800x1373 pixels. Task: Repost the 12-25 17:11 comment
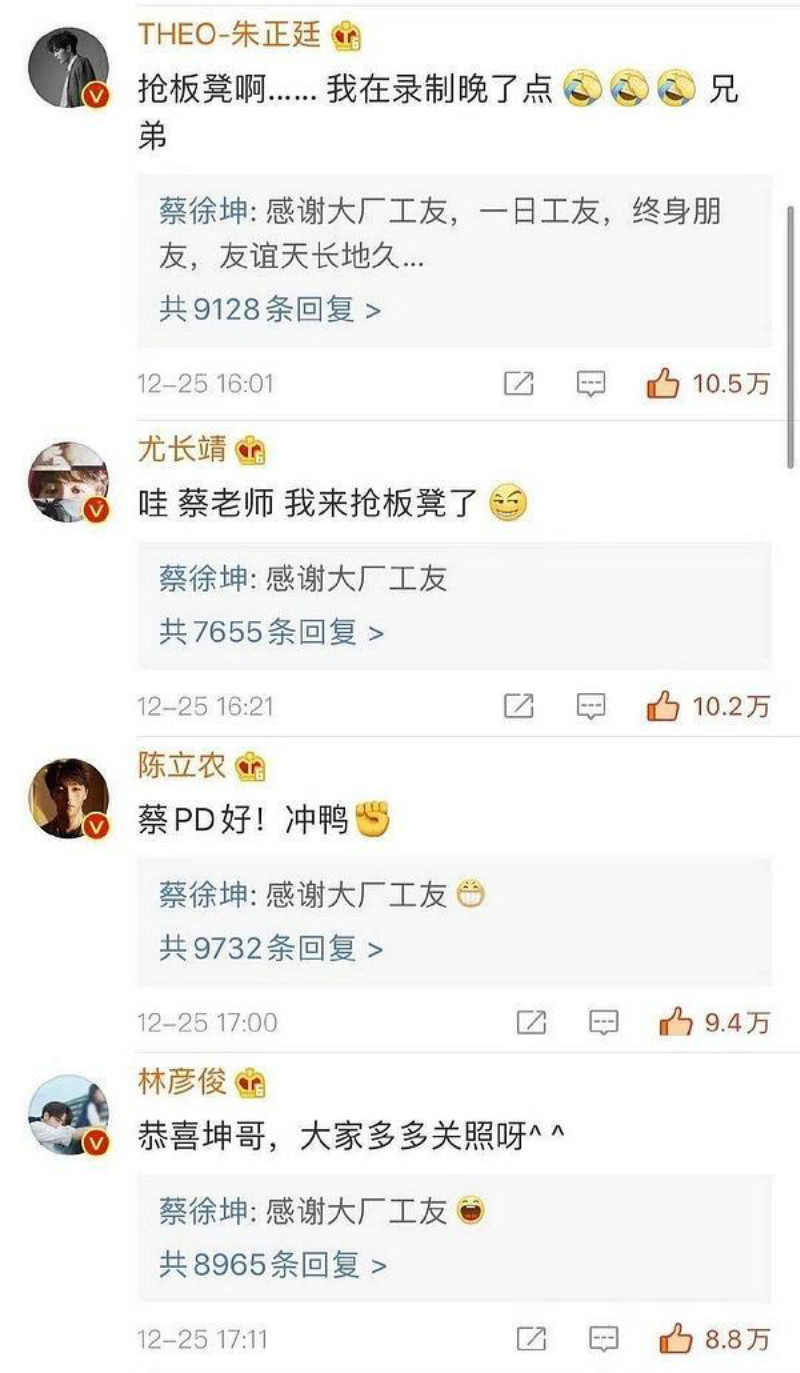click(531, 1339)
